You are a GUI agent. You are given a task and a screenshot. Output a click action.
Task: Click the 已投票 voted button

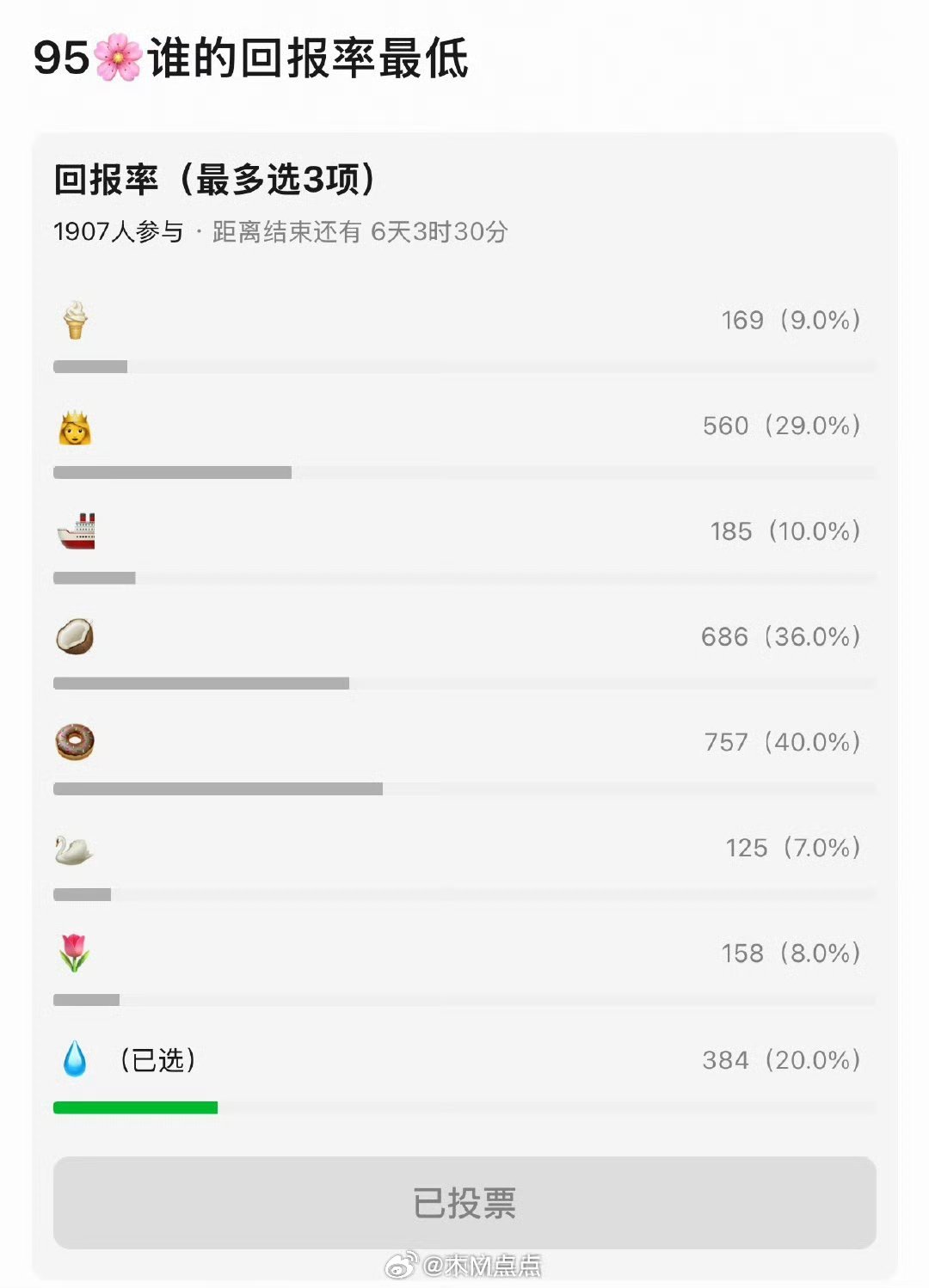point(464,1205)
